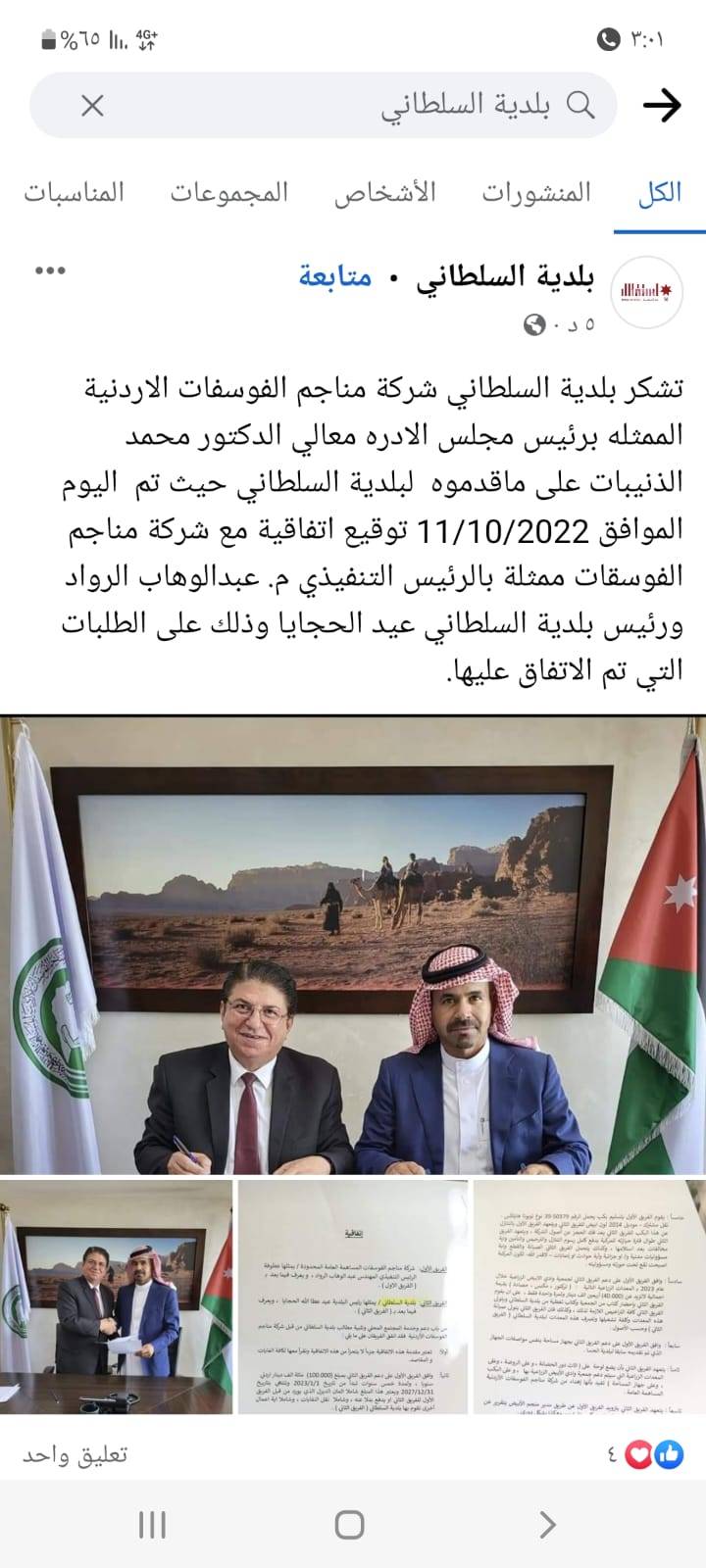706x1568 pixels.
Task: Tap the system home button
Action: pyautogui.click(x=350, y=1525)
